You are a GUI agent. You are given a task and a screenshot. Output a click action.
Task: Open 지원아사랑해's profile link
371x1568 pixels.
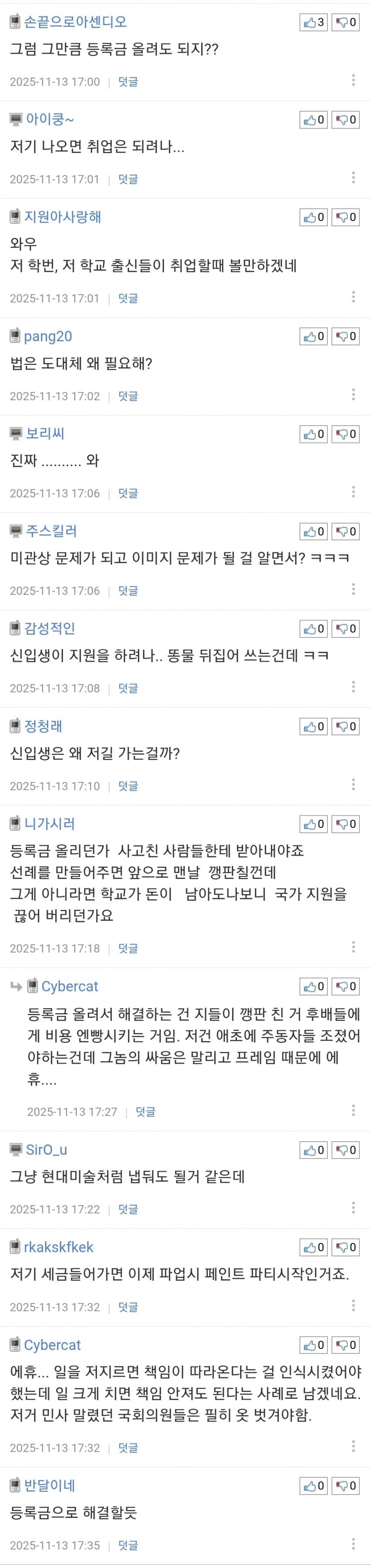63,217
